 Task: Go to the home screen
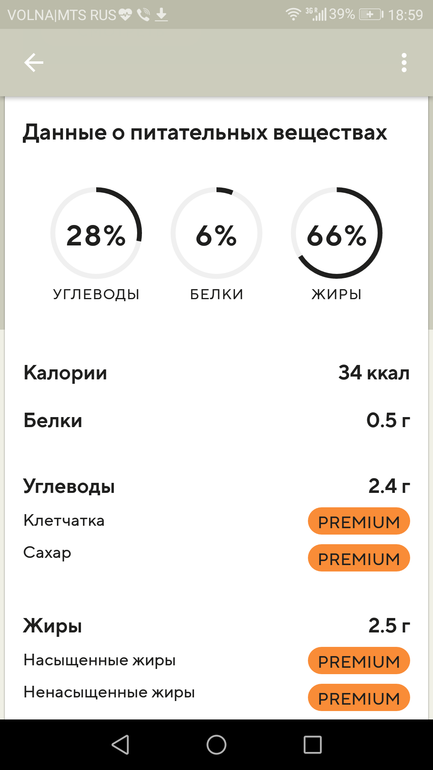[x=216, y=744]
